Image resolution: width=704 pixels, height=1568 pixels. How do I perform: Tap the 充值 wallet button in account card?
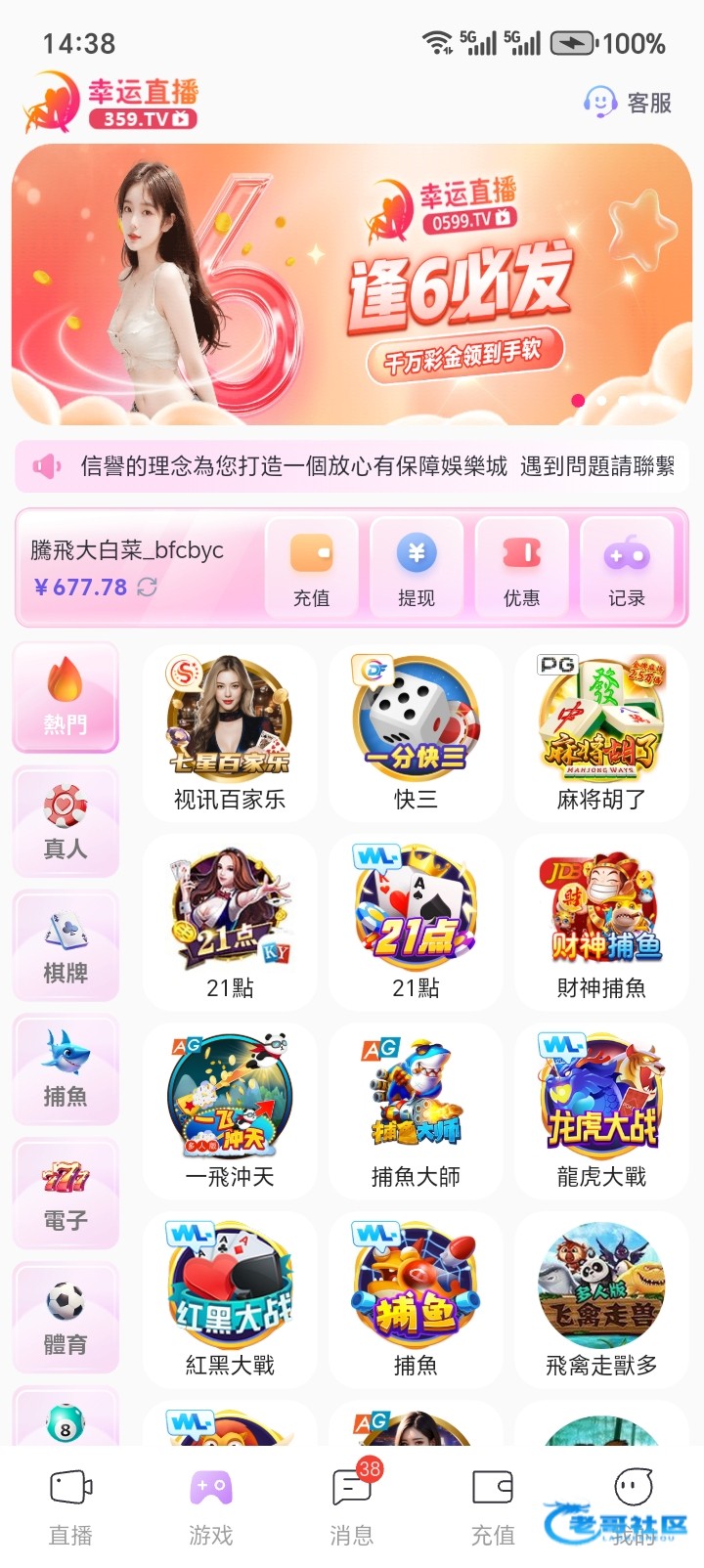312,567
